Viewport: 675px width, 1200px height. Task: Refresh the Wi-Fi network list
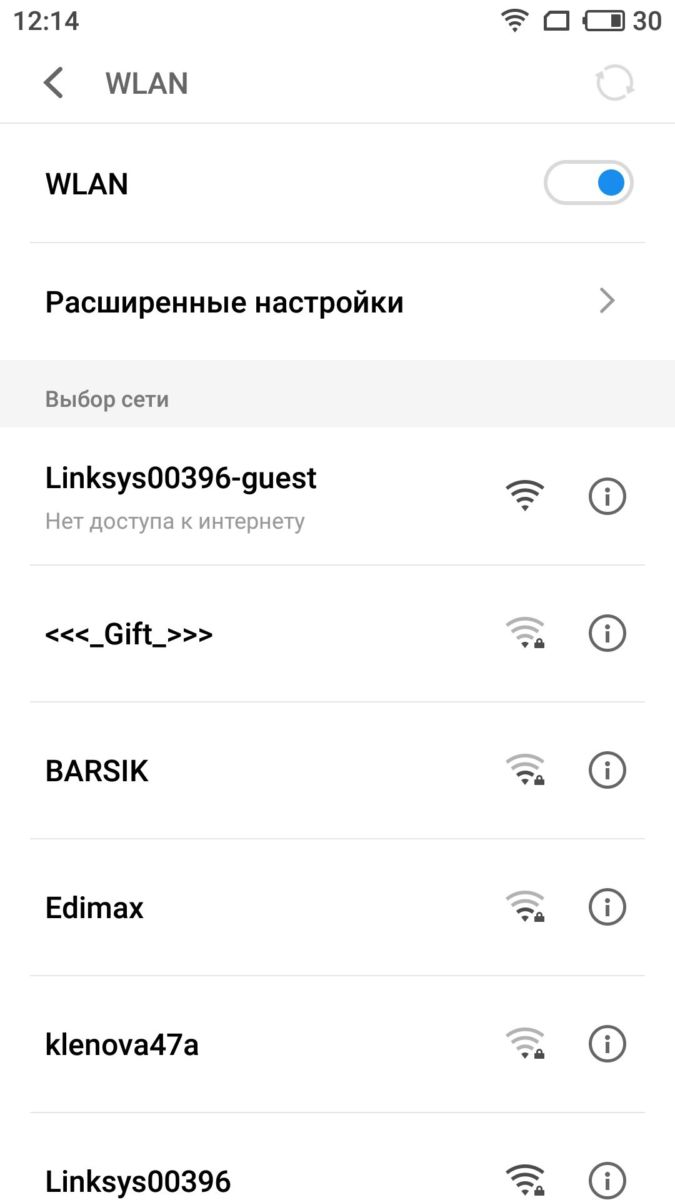[x=615, y=83]
